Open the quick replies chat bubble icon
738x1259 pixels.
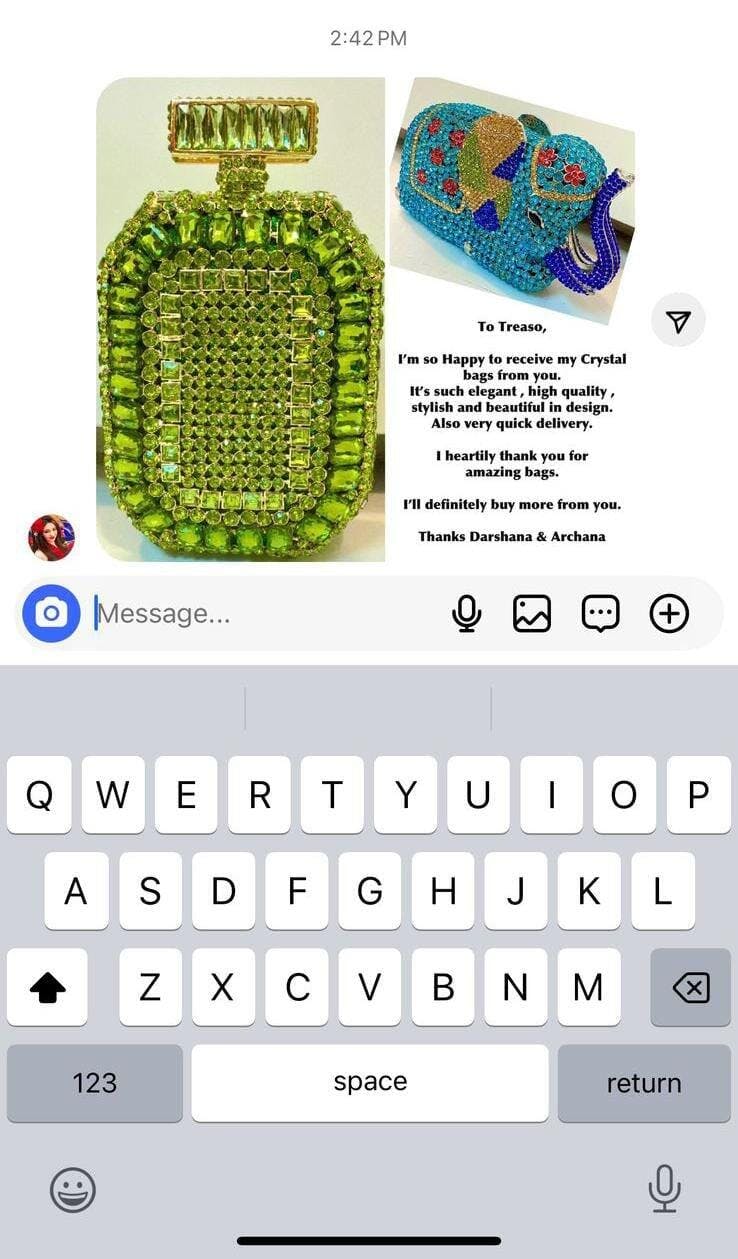[x=600, y=613]
